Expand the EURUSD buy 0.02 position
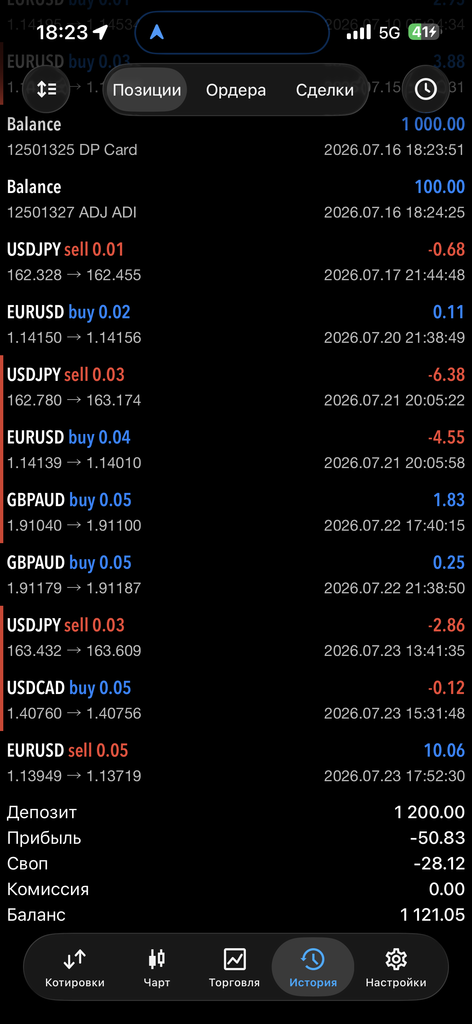 tap(236, 325)
